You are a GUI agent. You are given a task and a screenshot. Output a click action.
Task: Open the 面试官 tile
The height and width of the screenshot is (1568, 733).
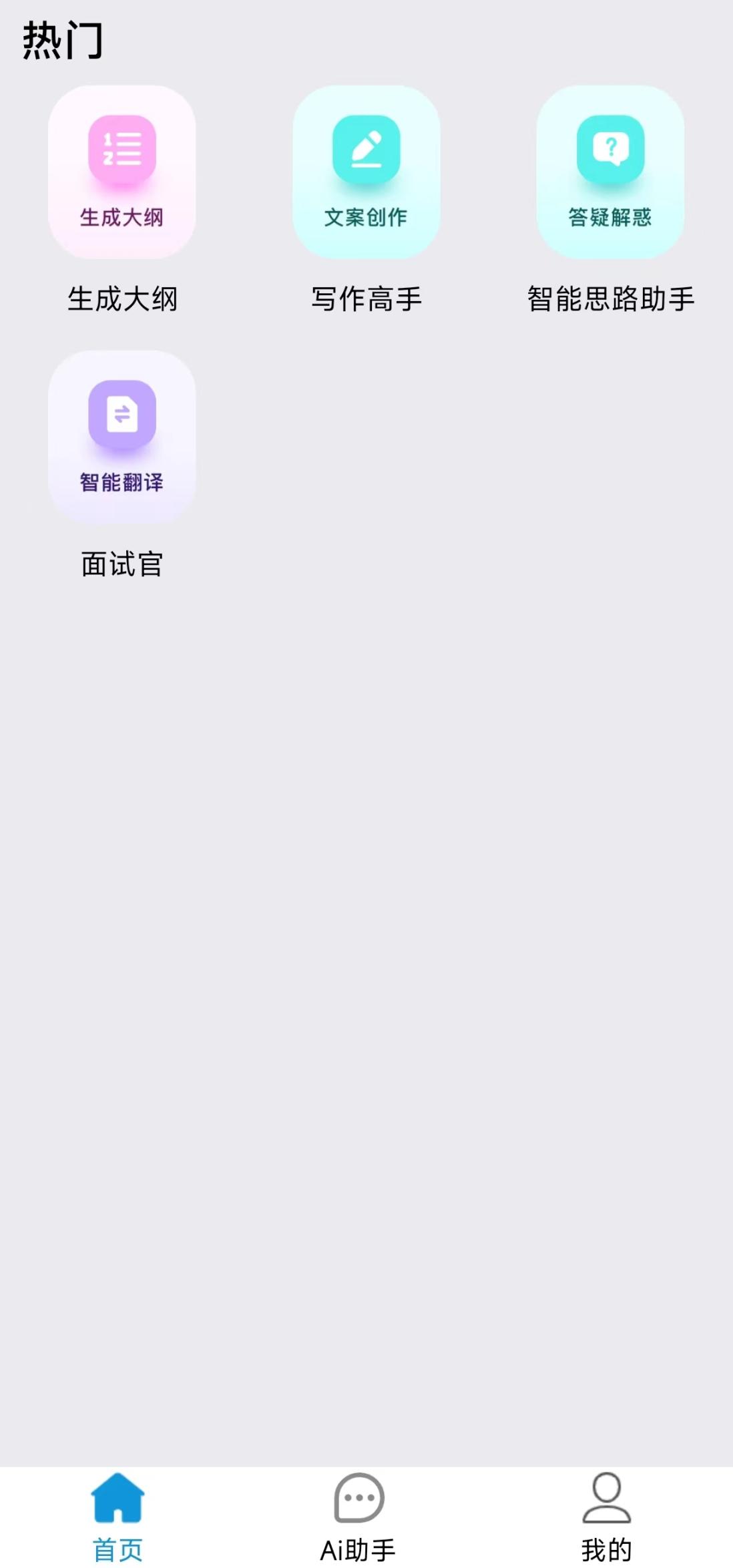tap(122, 437)
